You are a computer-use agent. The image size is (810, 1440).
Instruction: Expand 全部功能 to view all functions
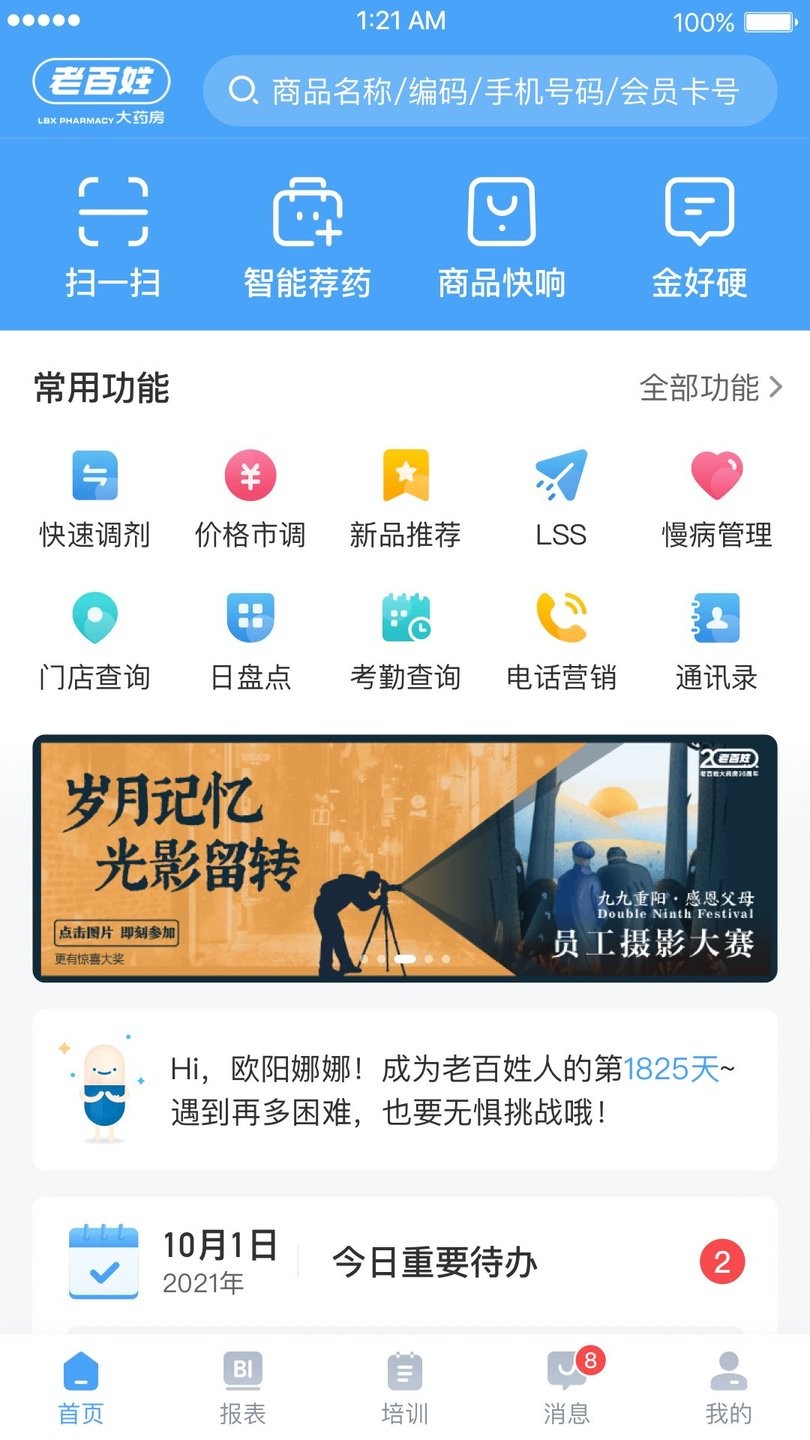(711, 388)
